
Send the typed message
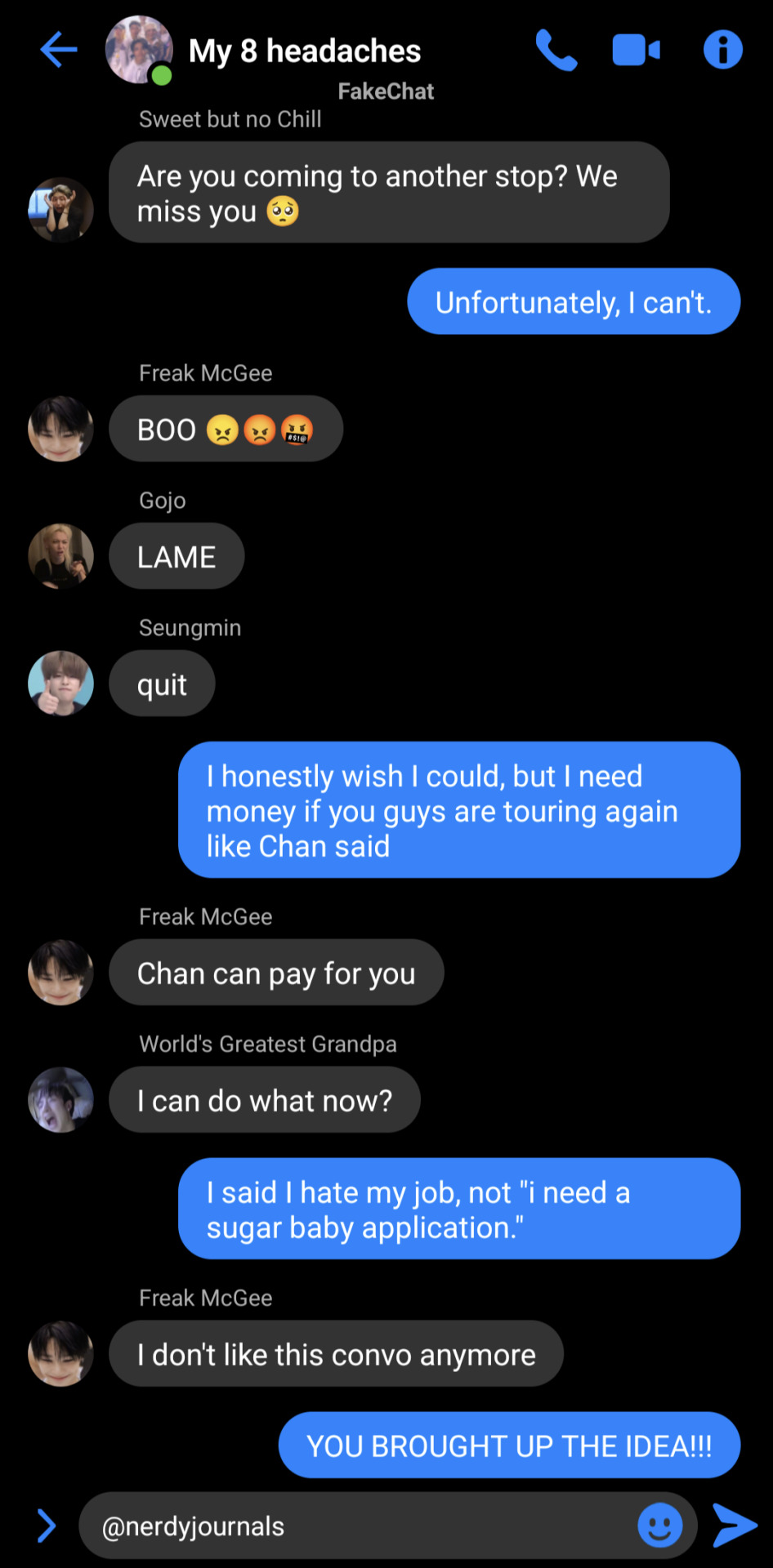[735, 1525]
